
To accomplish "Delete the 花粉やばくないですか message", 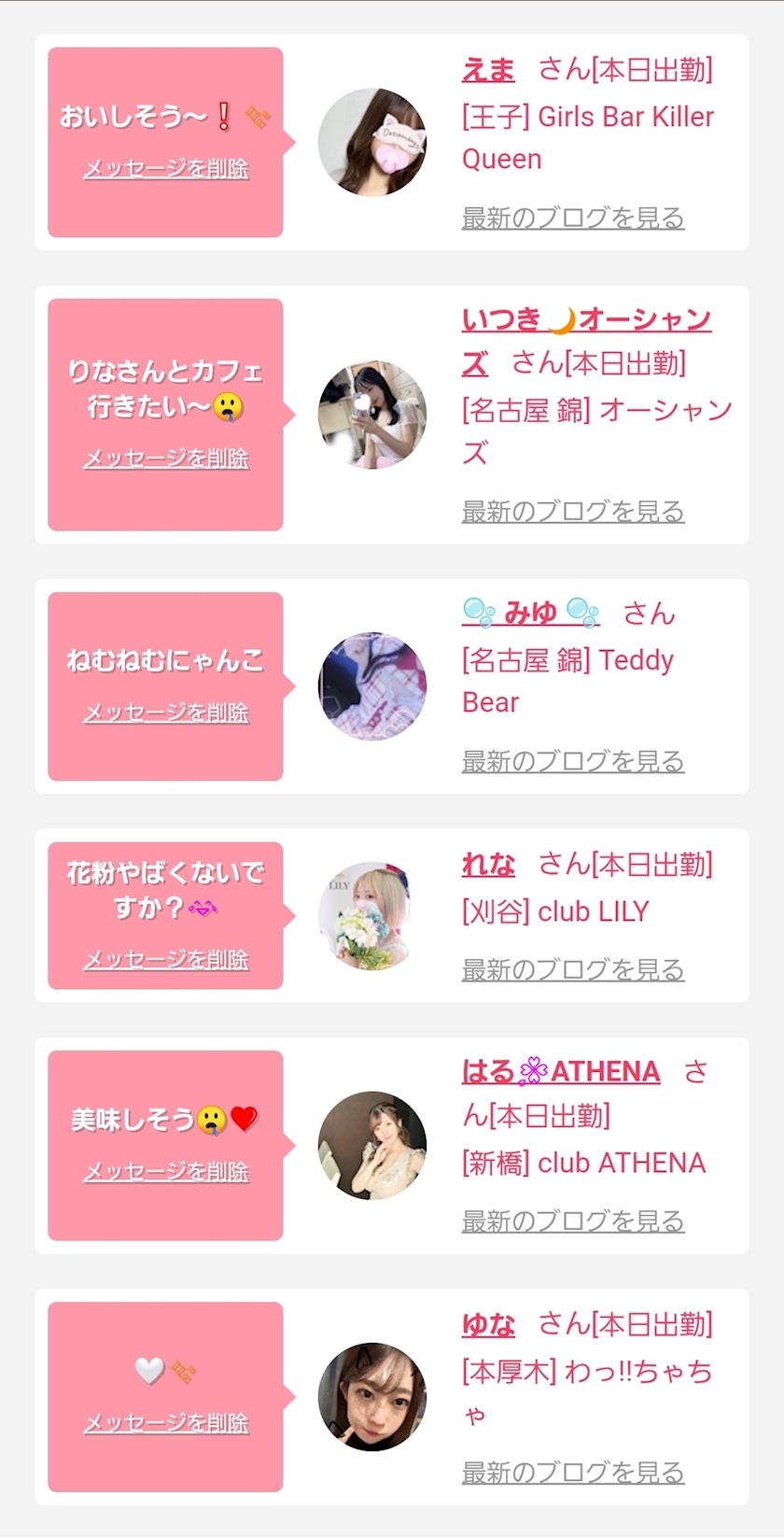I will (x=166, y=960).
